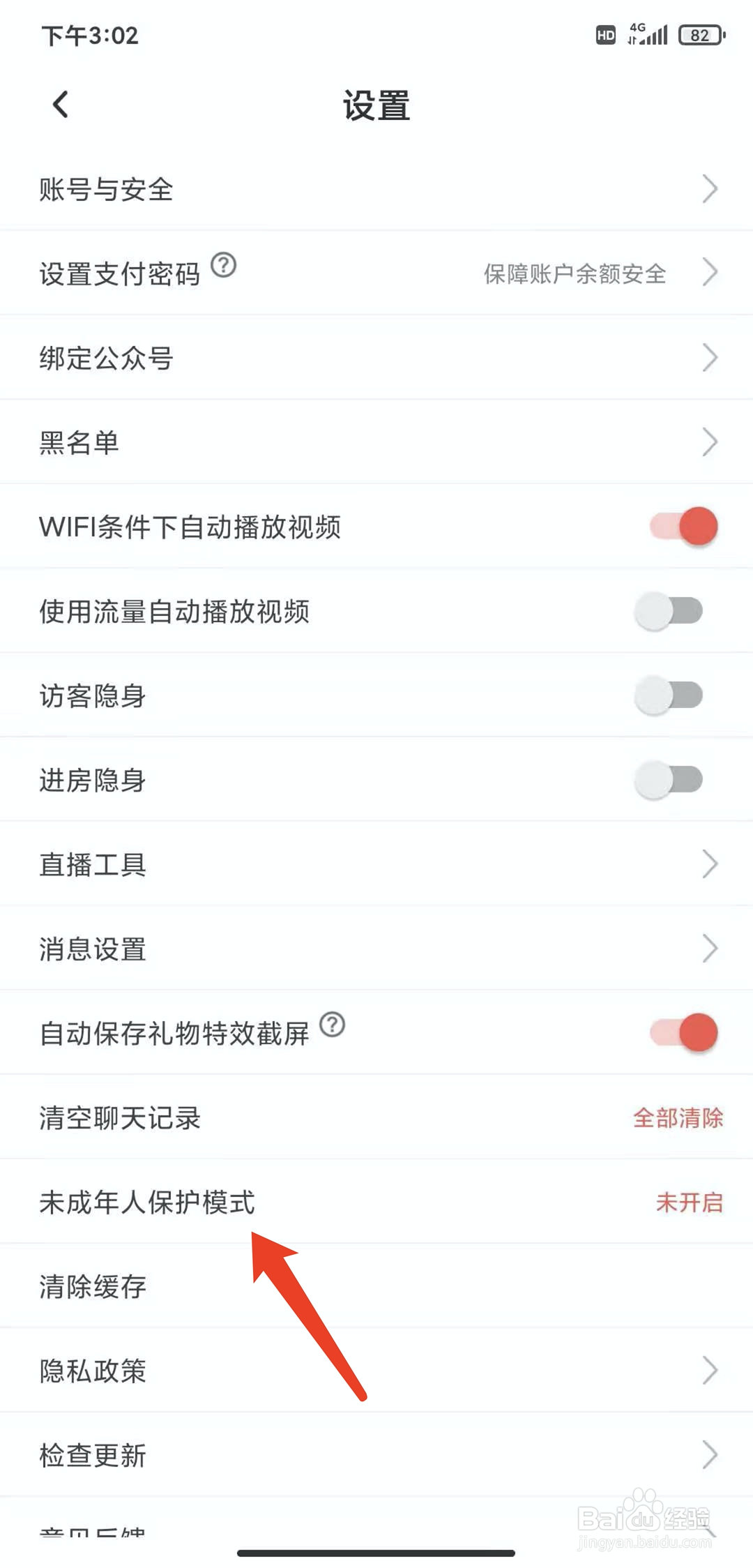Expand 账号与安全 settings
The height and width of the screenshot is (1568, 753).
click(710, 188)
